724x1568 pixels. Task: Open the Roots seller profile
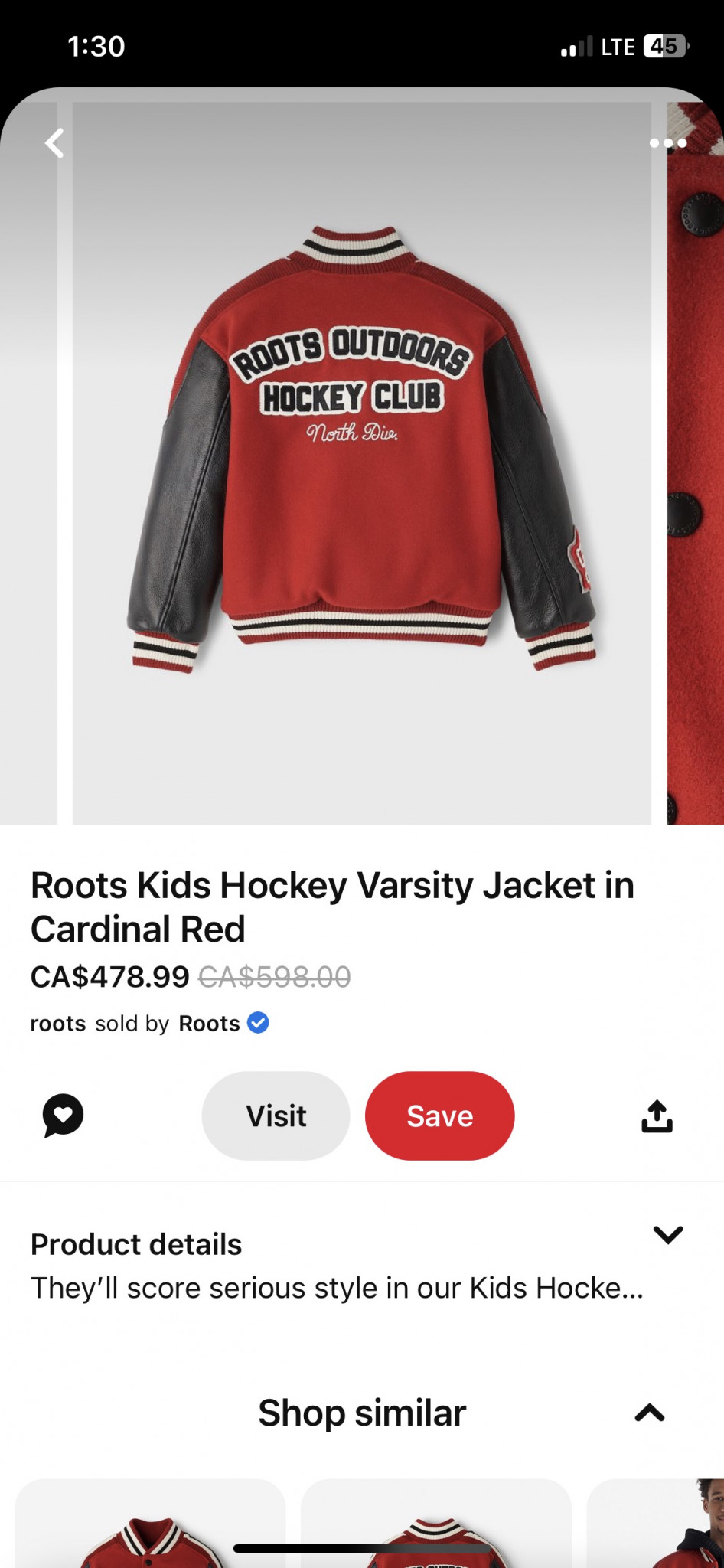210,1023
